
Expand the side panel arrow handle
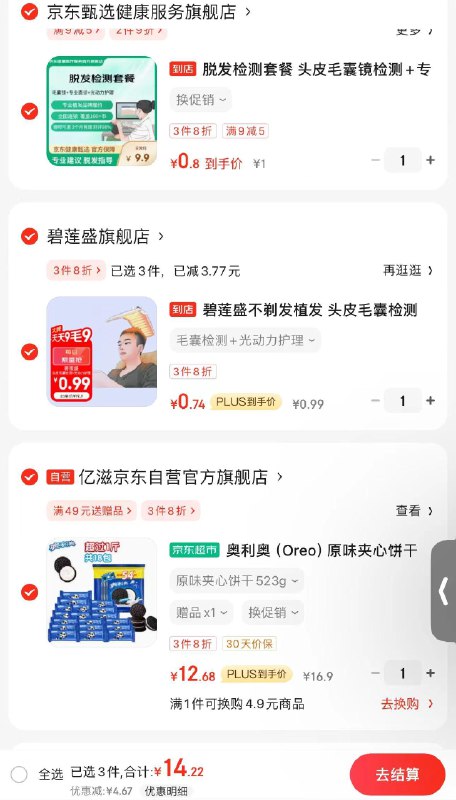point(444,591)
